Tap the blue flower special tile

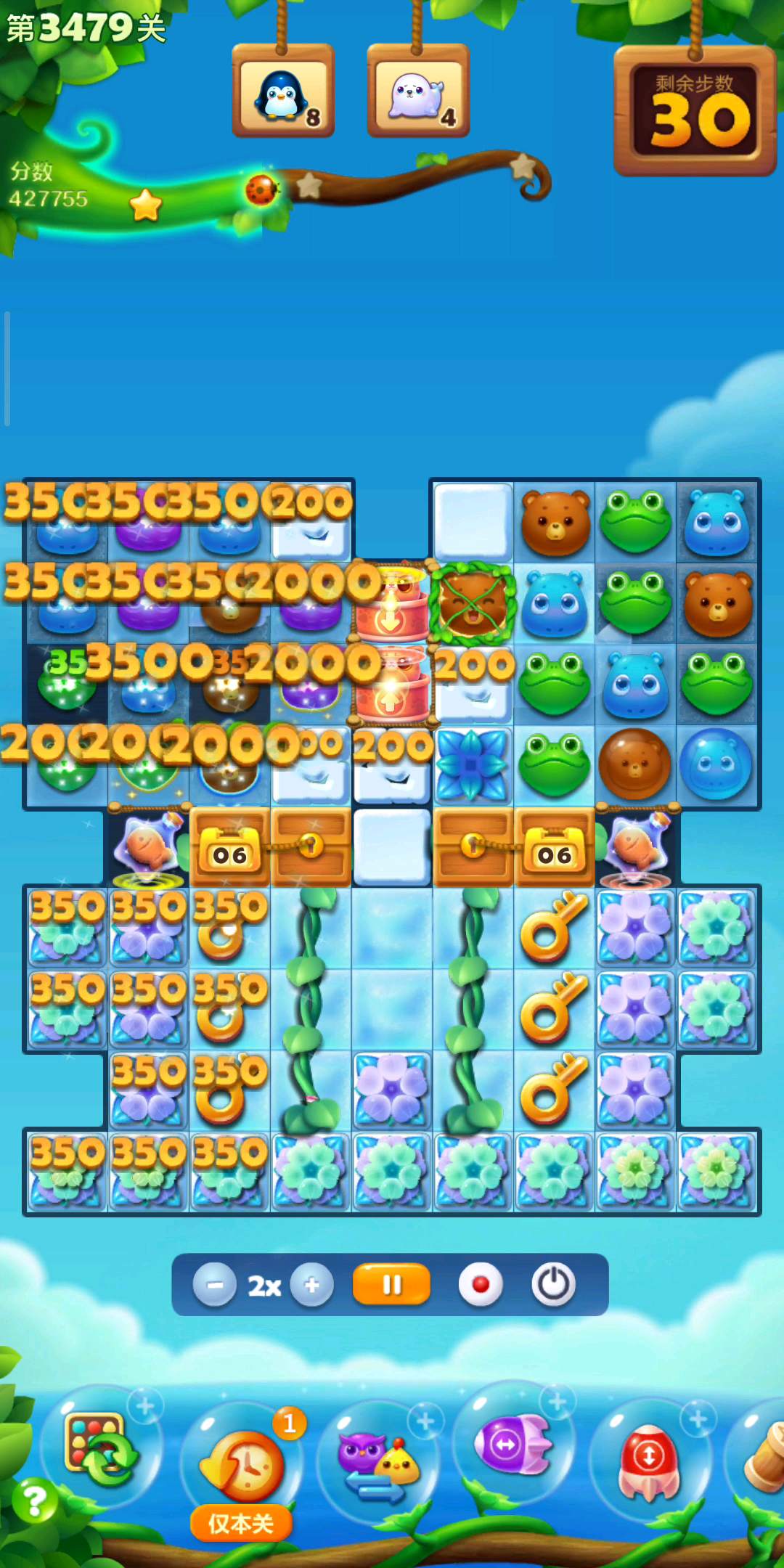coord(472,766)
